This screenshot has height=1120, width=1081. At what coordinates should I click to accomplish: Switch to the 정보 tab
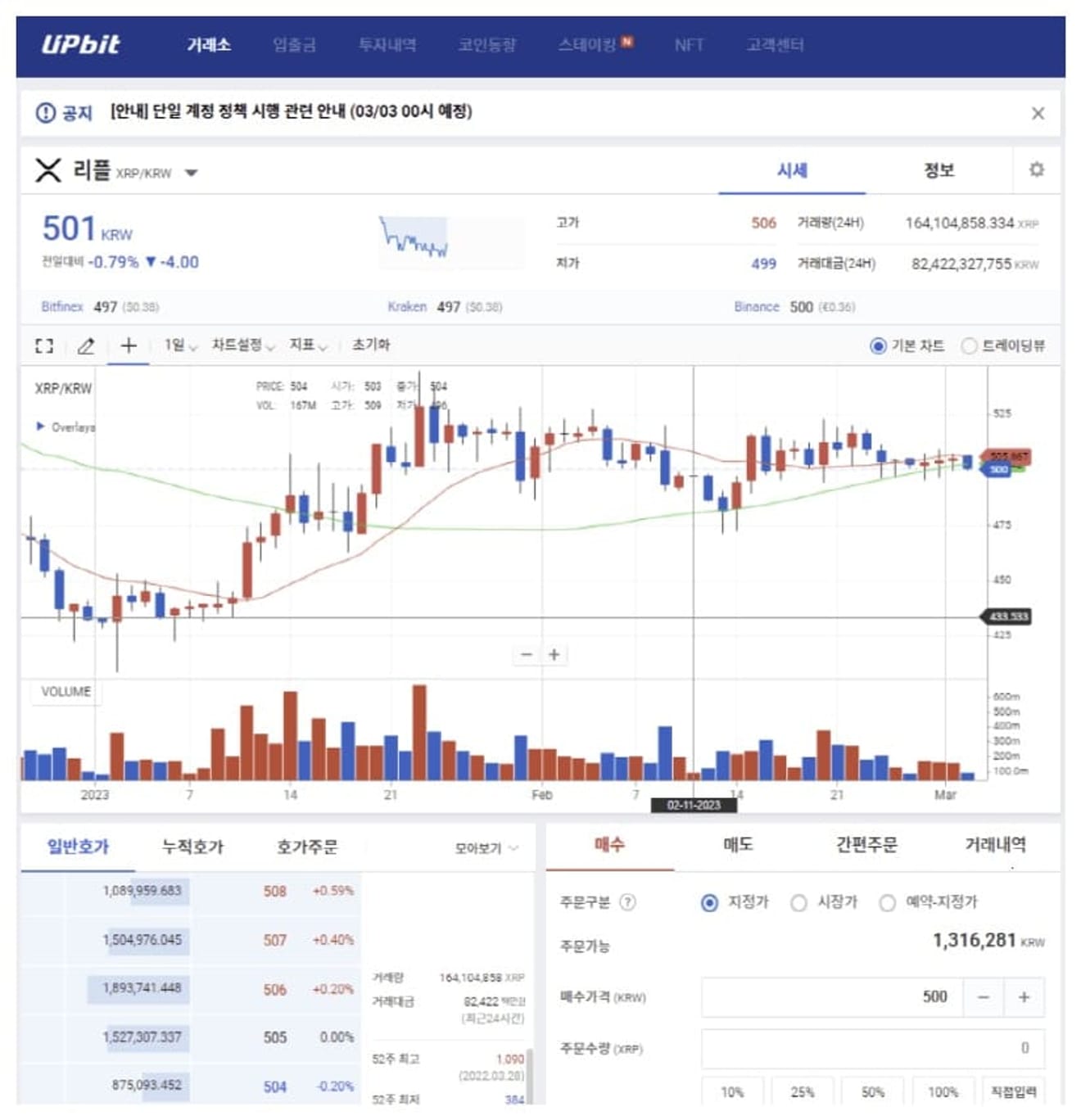(x=939, y=170)
